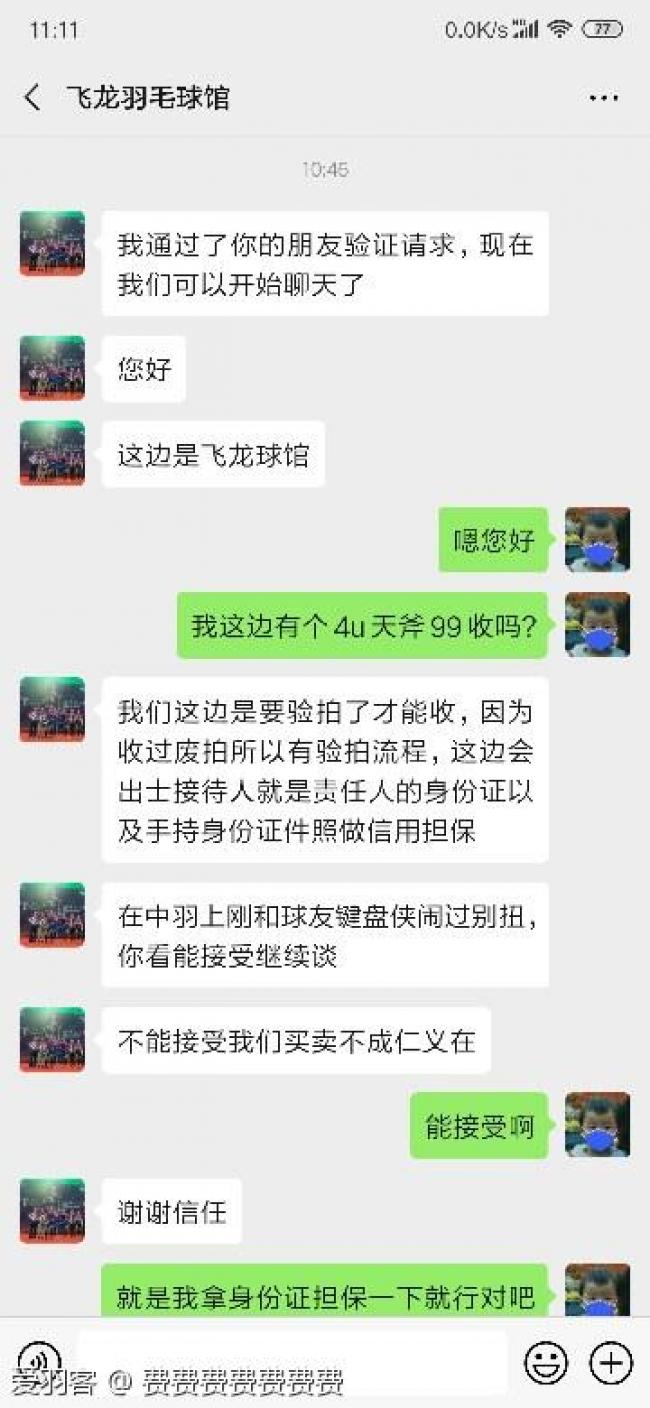The image size is (650, 1408).
Task: Open chat info overflow menu
Action: tap(603, 98)
